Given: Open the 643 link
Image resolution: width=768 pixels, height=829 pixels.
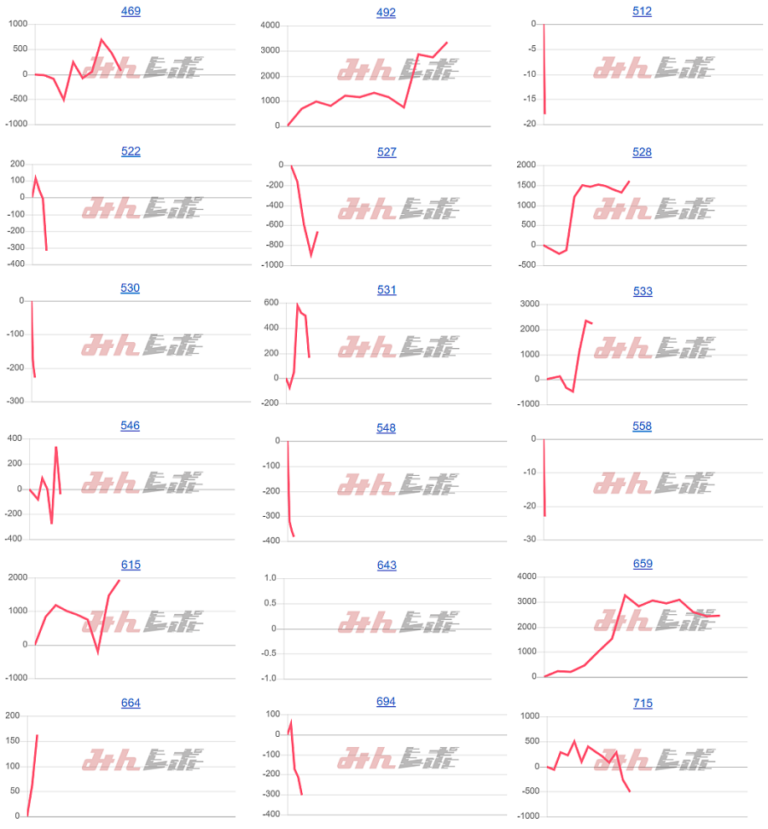Looking at the screenshot, I should tap(386, 565).
